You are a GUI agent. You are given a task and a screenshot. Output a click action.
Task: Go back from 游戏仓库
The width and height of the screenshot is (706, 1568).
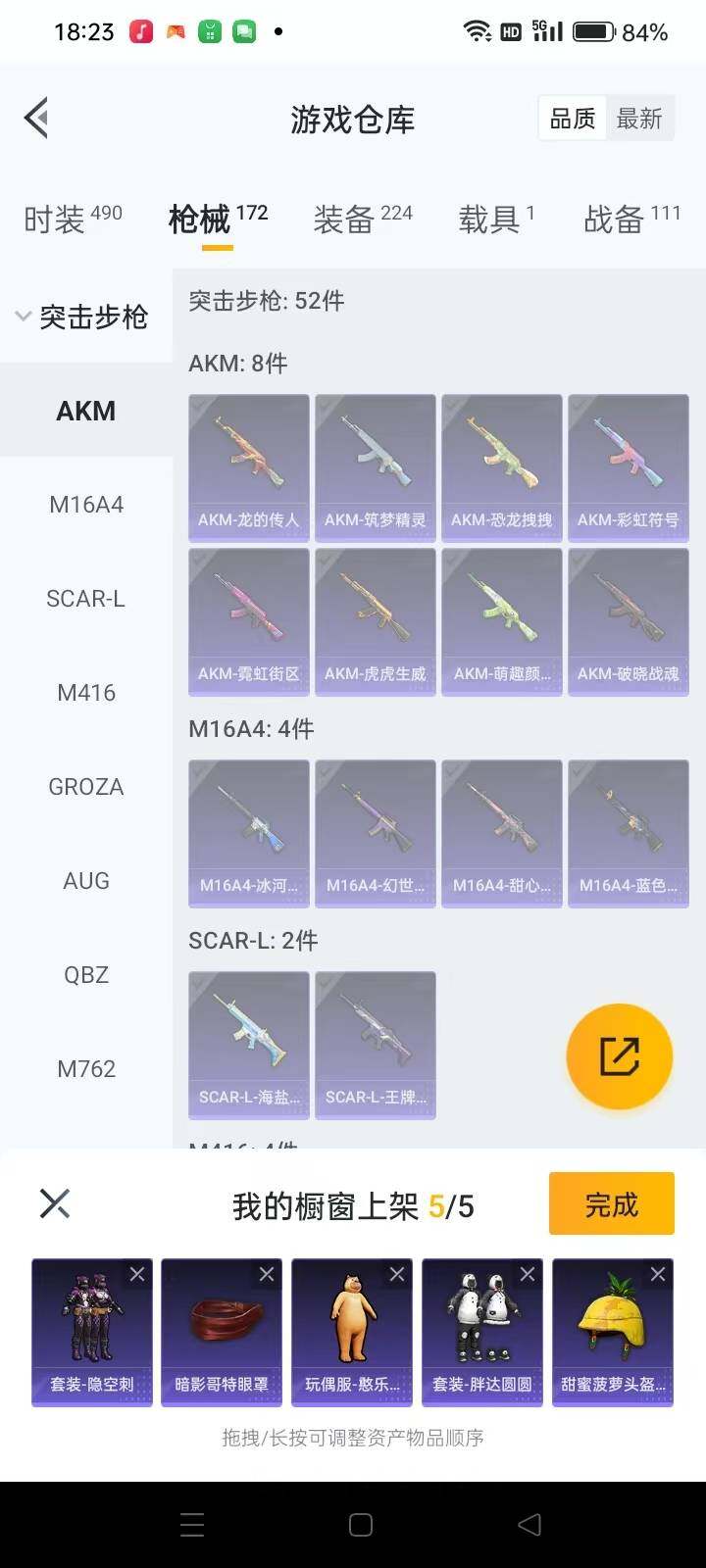[36, 119]
